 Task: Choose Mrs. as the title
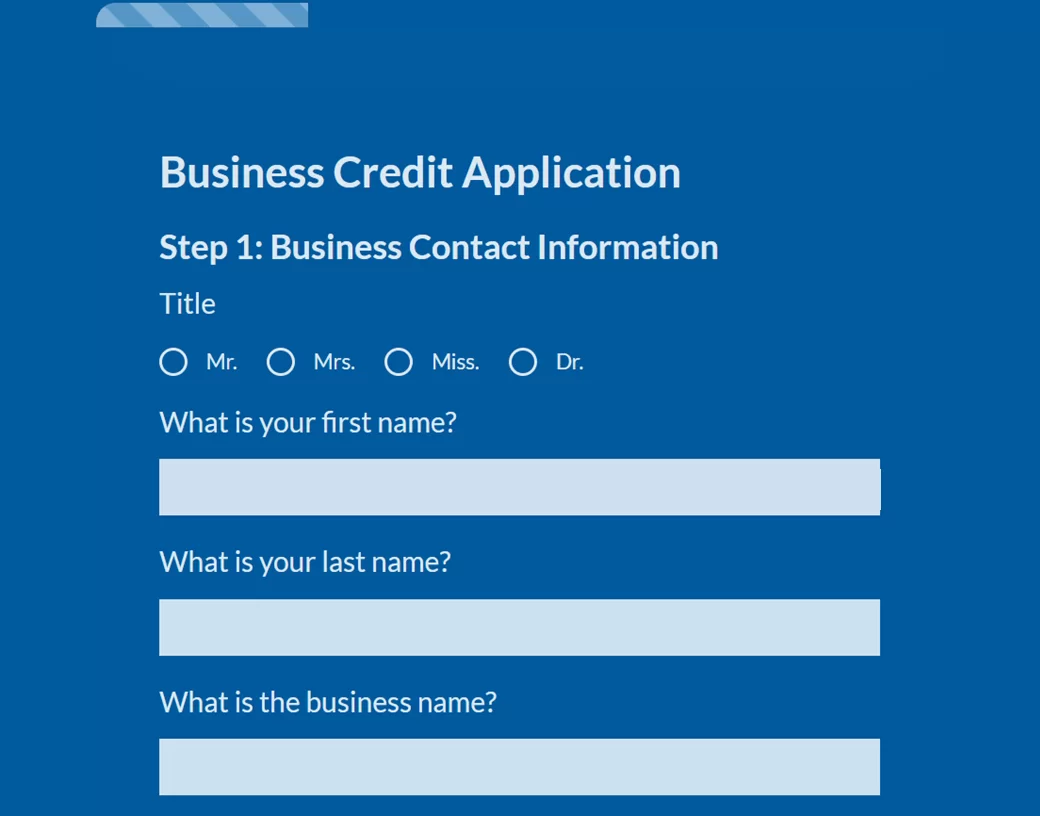(281, 362)
